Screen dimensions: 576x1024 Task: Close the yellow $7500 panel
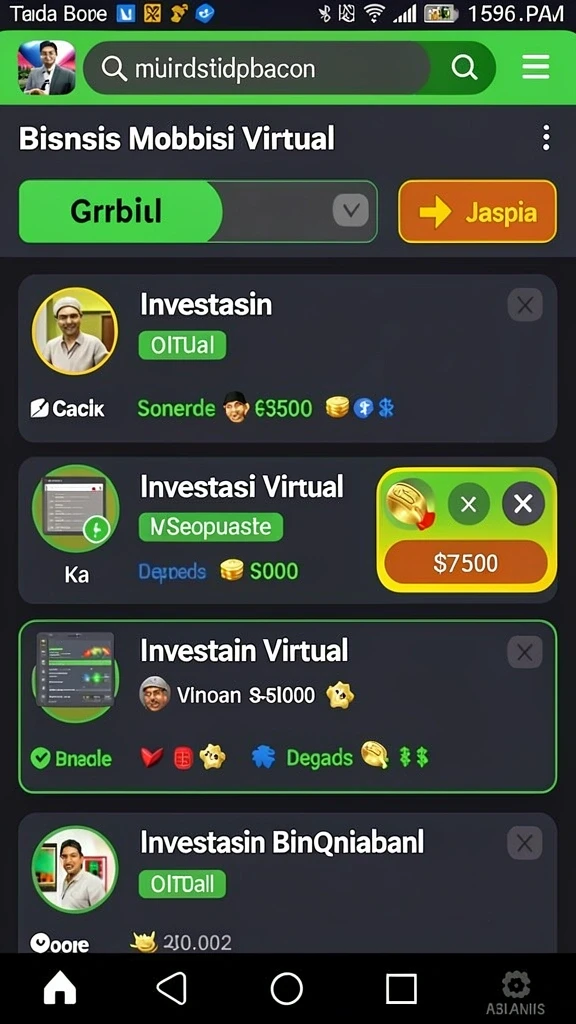pos(523,504)
